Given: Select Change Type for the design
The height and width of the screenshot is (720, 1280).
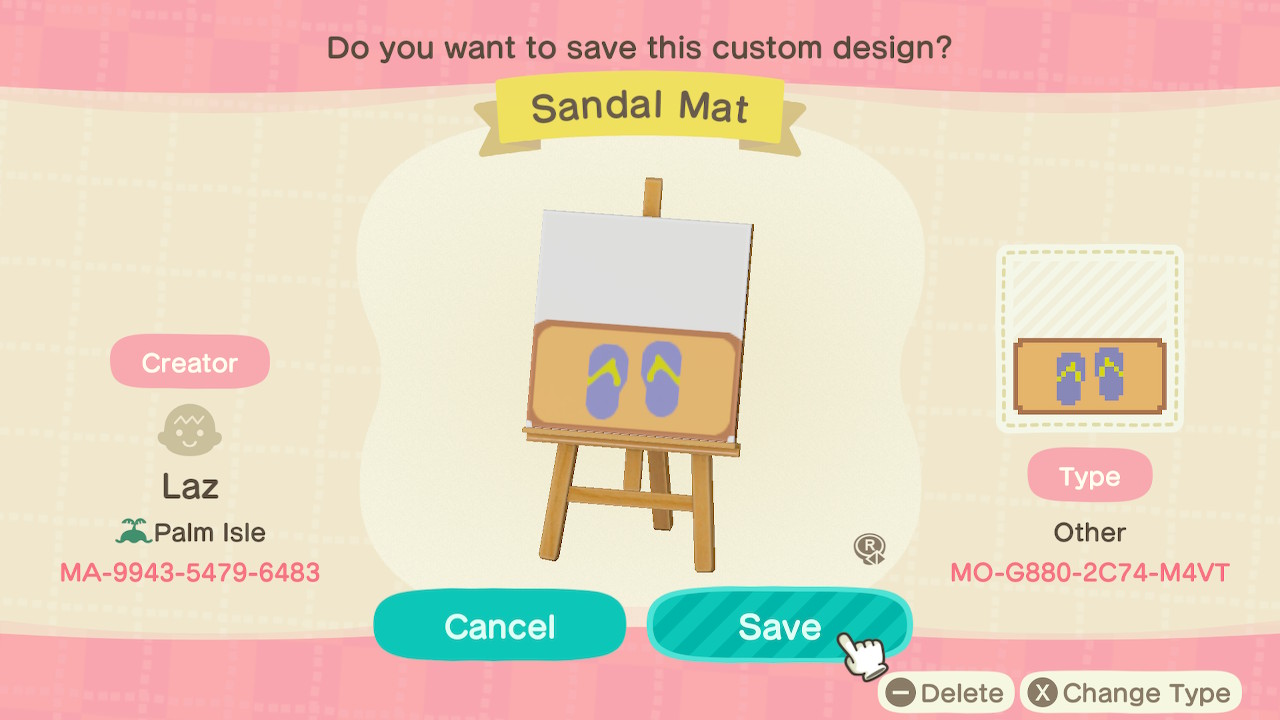Looking at the screenshot, I should [x=1131, y=693].
